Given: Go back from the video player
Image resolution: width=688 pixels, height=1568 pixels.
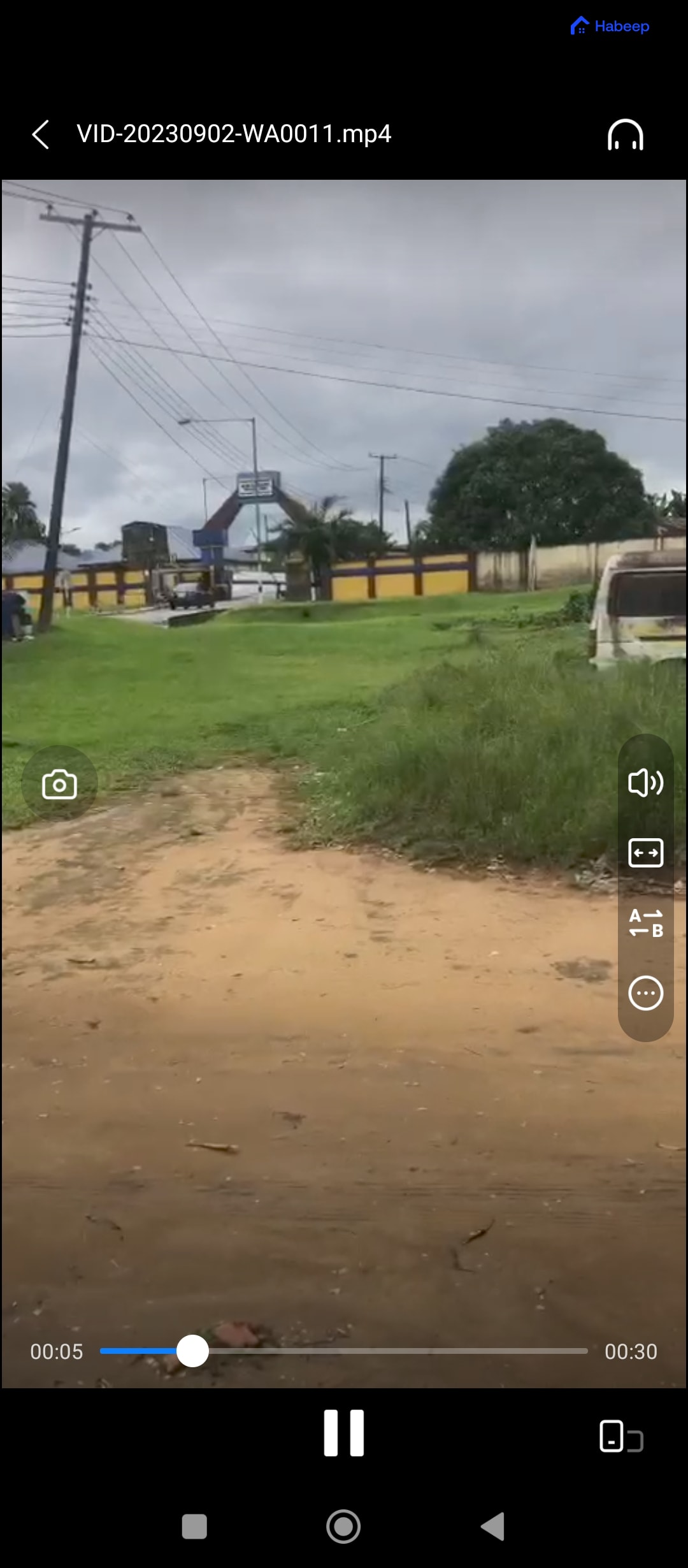Looking at the screenshot, I should pyautogui.click(x=41, y=134).
